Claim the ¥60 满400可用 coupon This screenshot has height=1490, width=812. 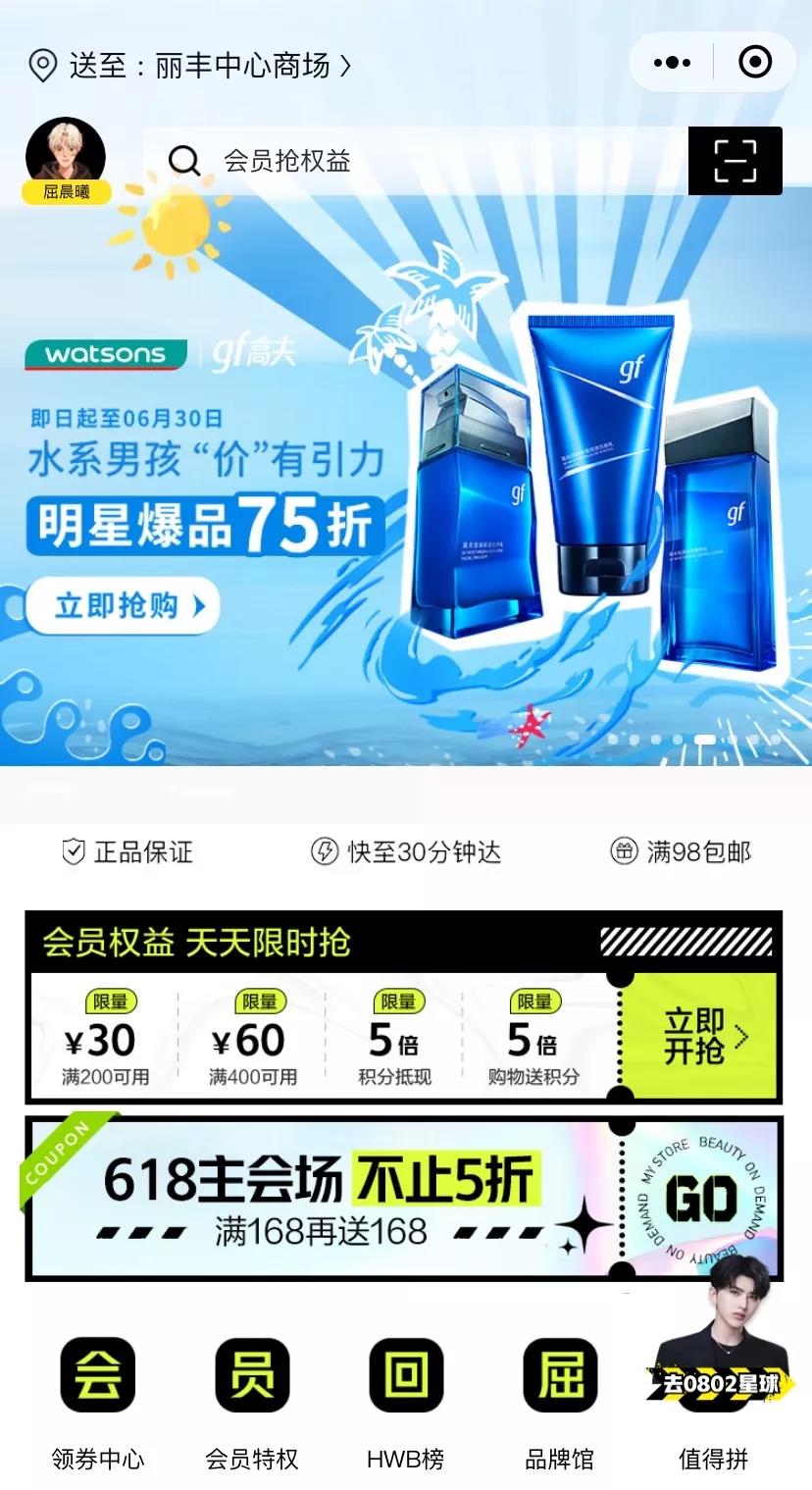(x=252, y=1040)
